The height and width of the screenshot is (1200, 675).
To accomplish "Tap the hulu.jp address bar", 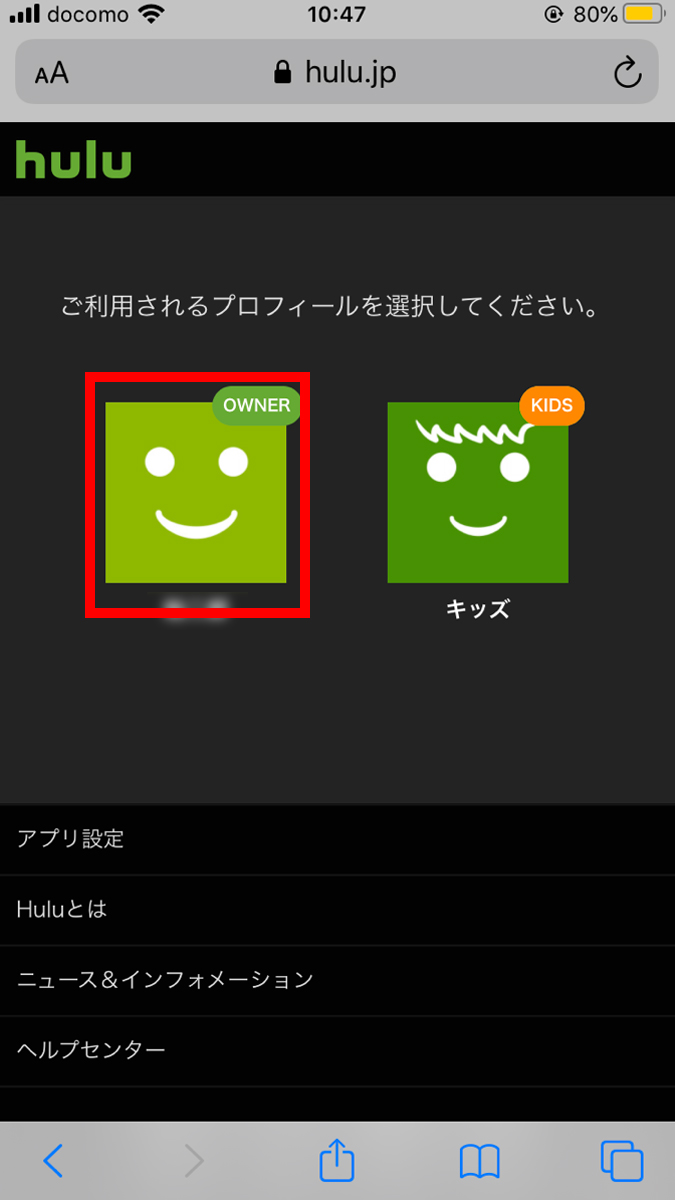I will coord(337,72).
